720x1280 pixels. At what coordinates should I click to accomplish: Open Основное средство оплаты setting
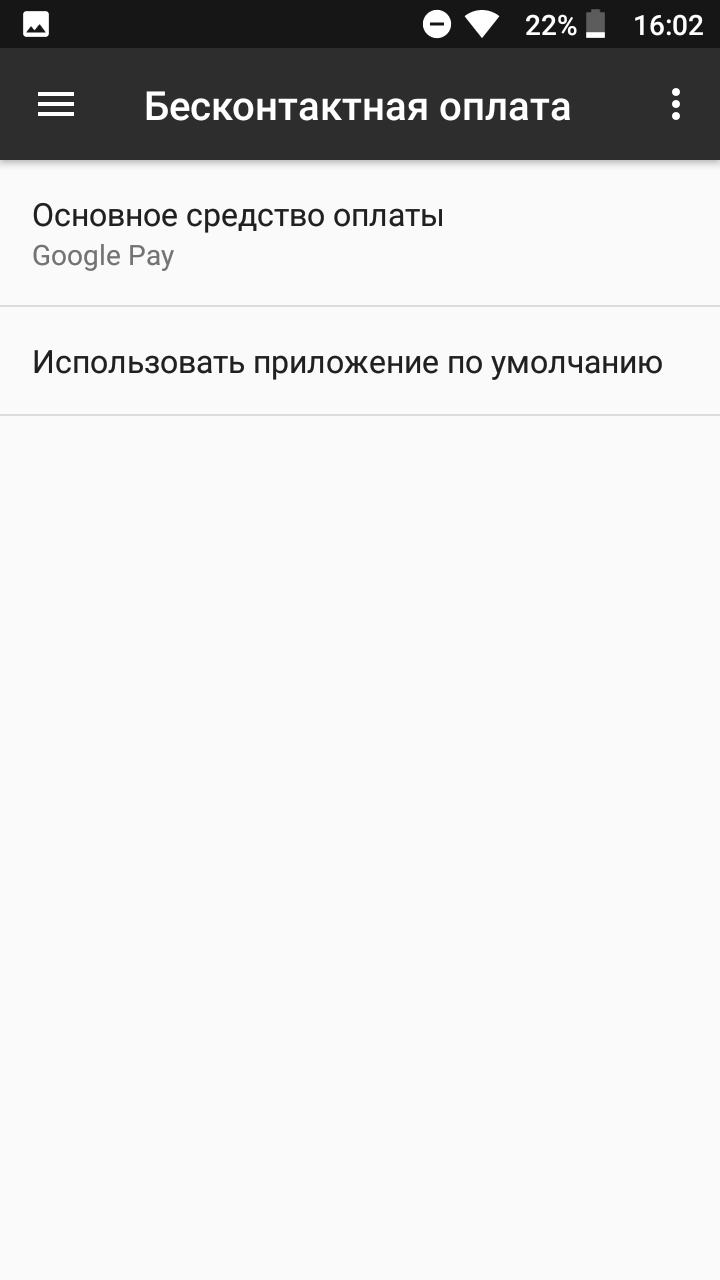360,234
